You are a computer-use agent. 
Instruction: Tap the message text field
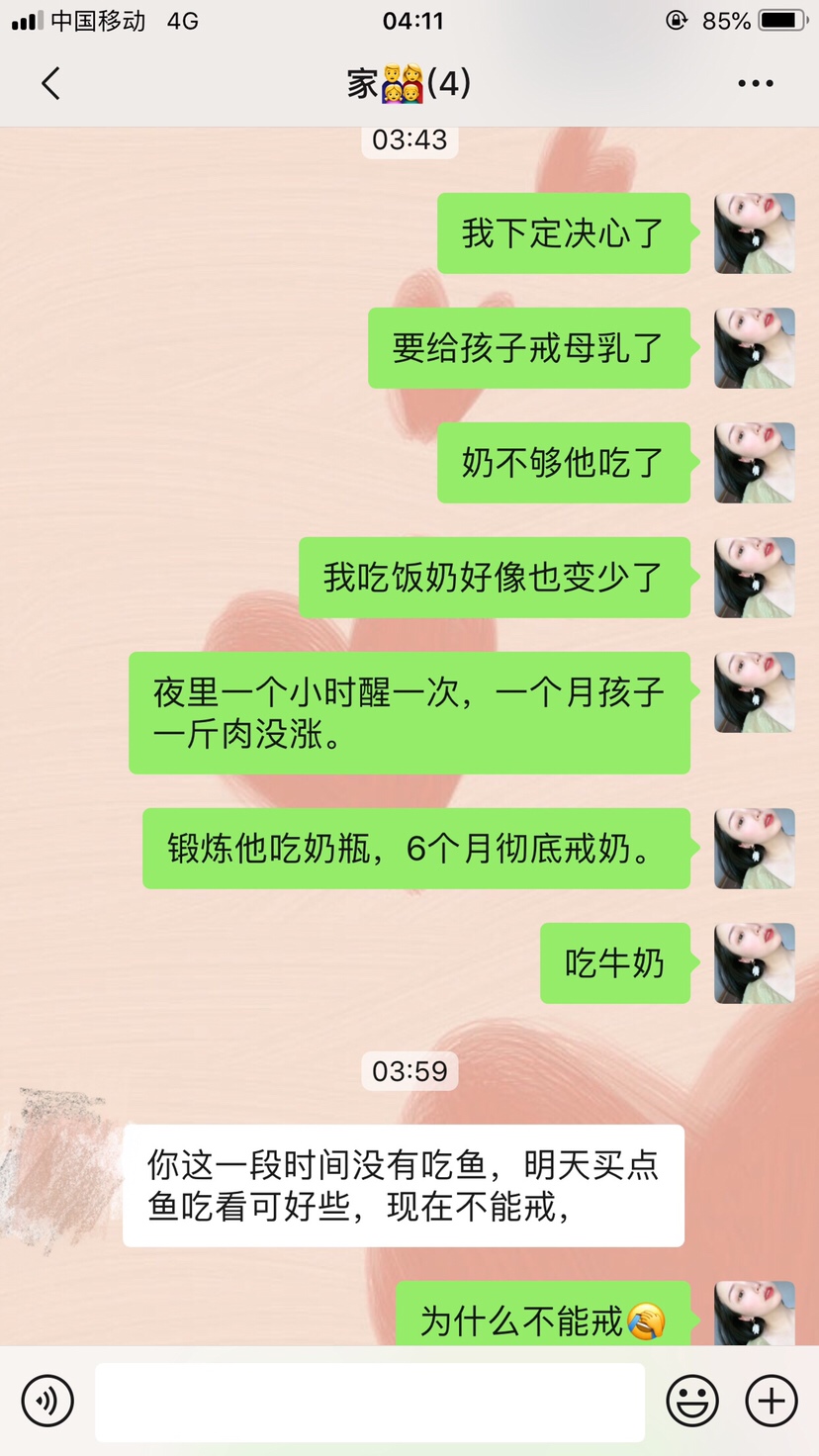370,1401
